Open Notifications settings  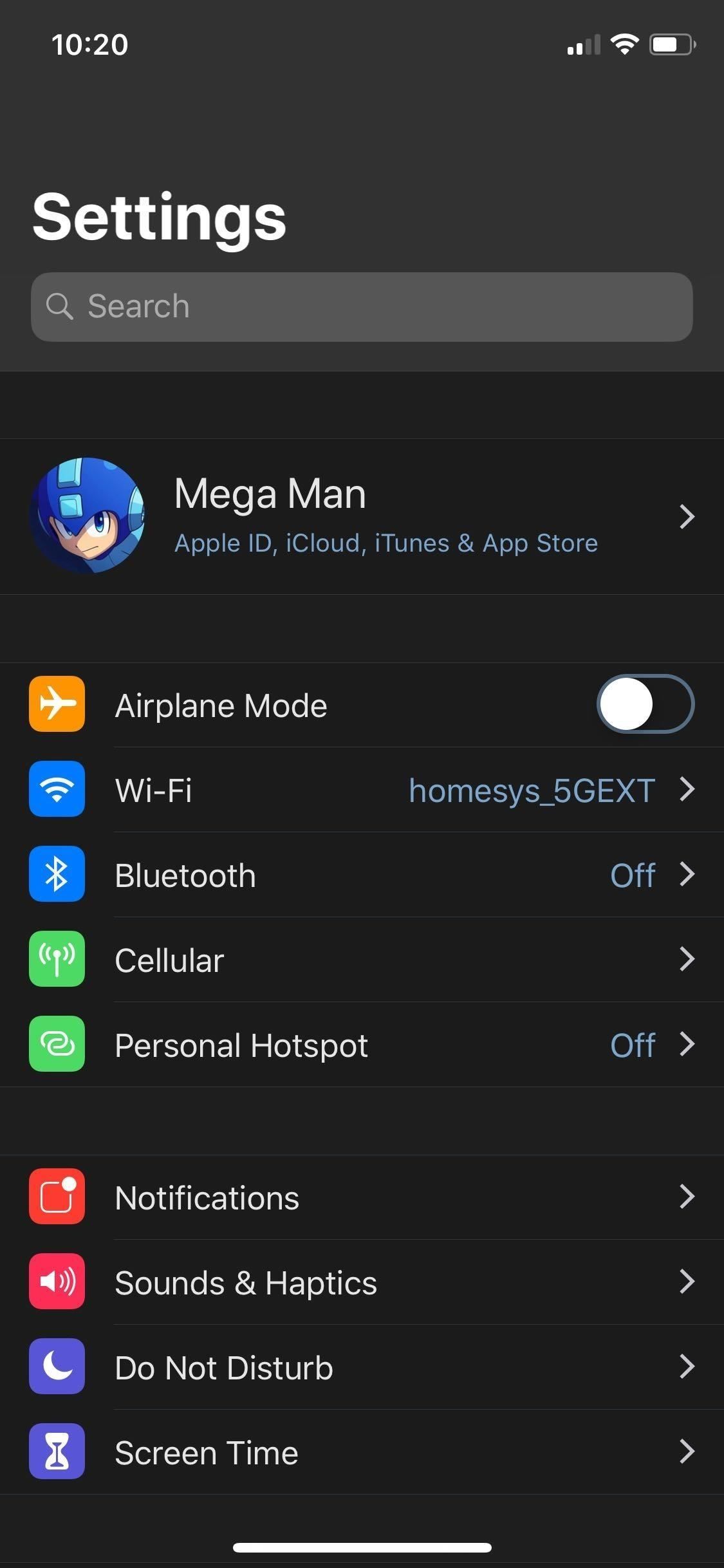click(360, 1197)
